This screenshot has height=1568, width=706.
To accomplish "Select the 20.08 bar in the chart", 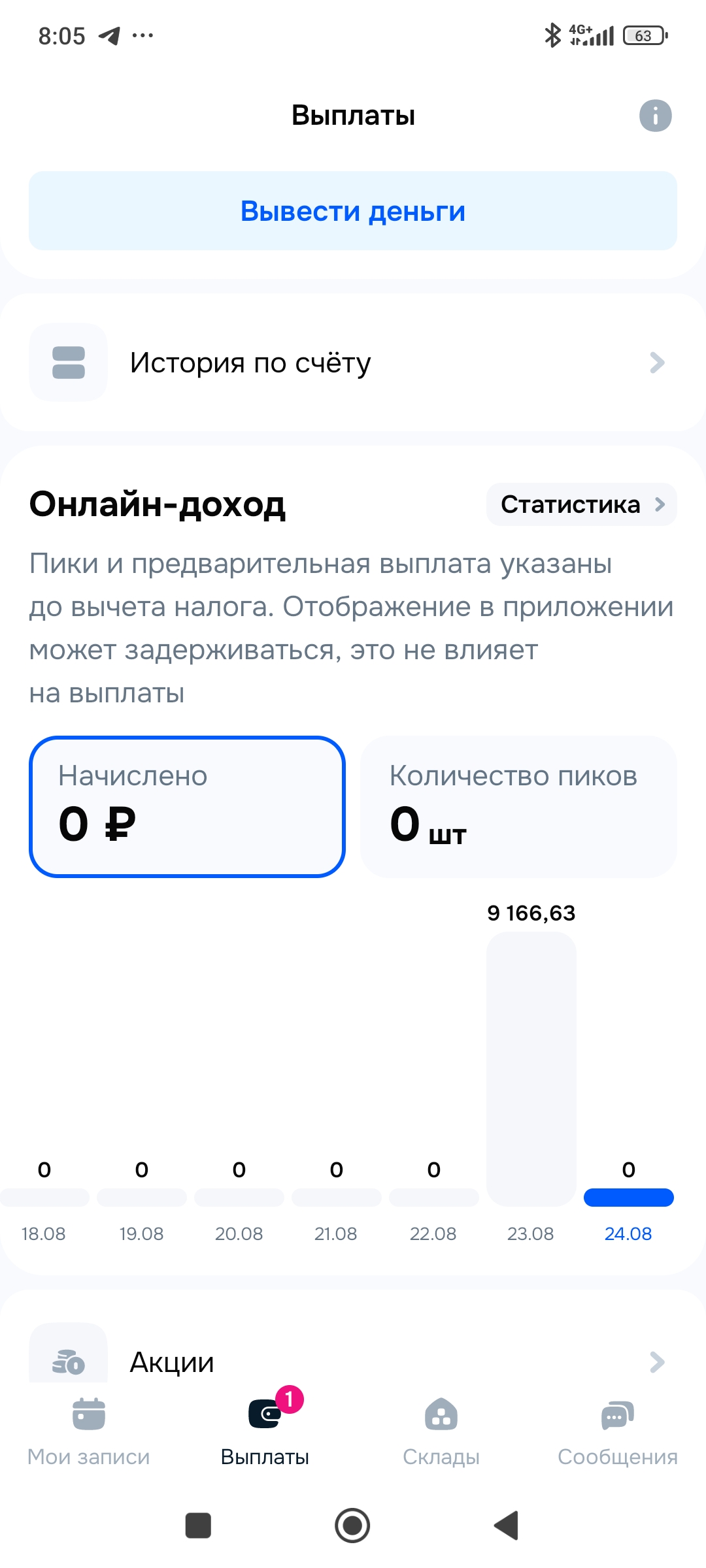I will pyautogui.click(x=239, y=1198).
